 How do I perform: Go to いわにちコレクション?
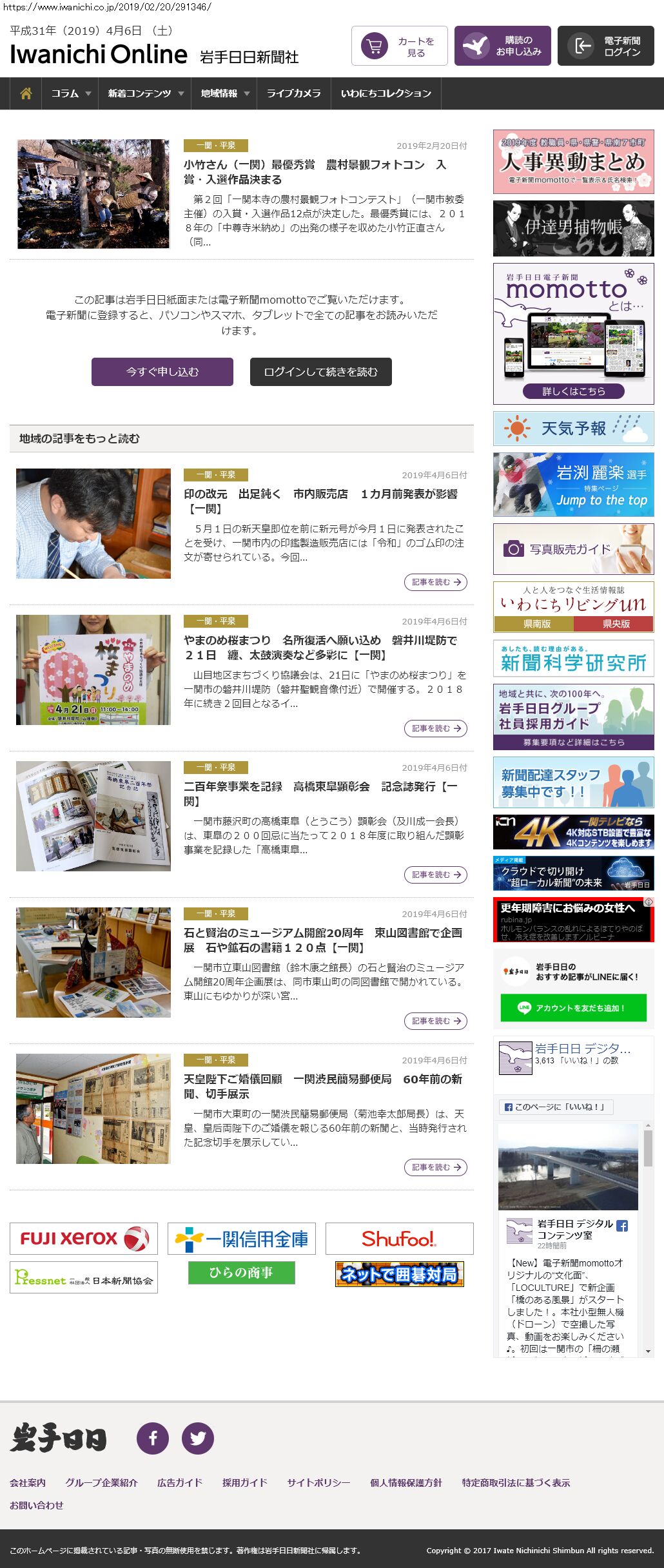click(386, 93)
